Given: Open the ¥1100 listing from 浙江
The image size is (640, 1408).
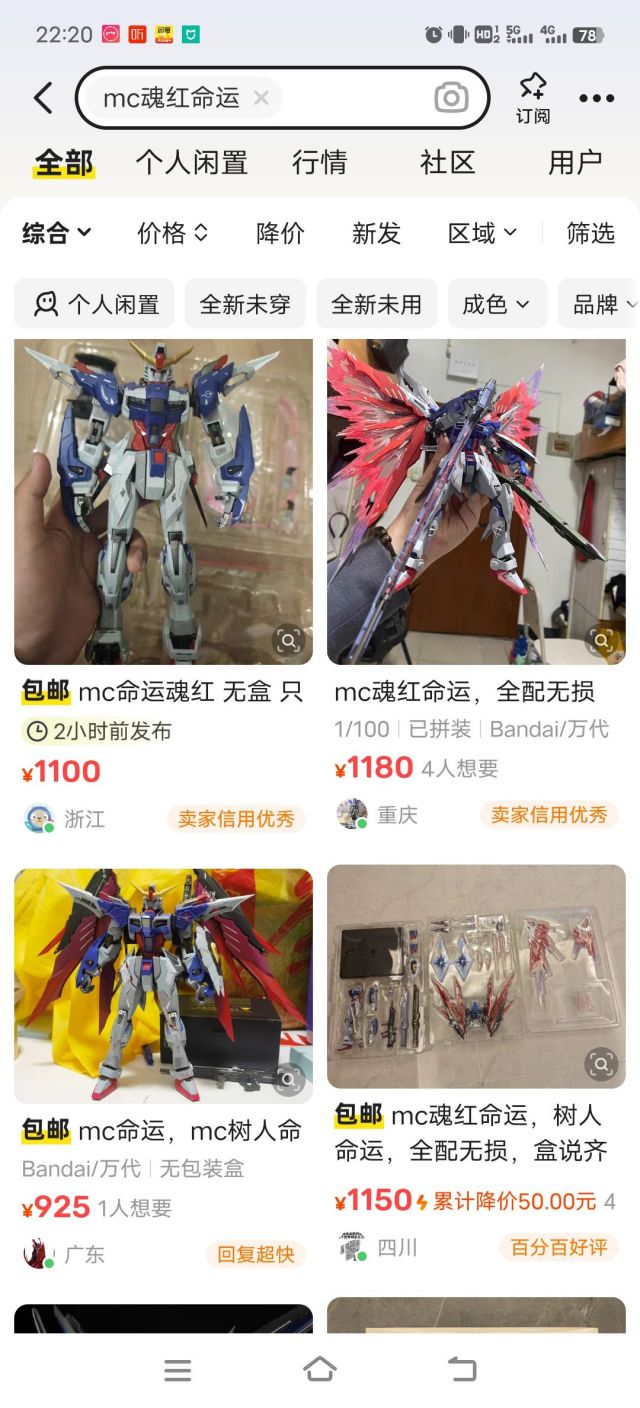Looking at the screenshot, I should tap(163, 500).
